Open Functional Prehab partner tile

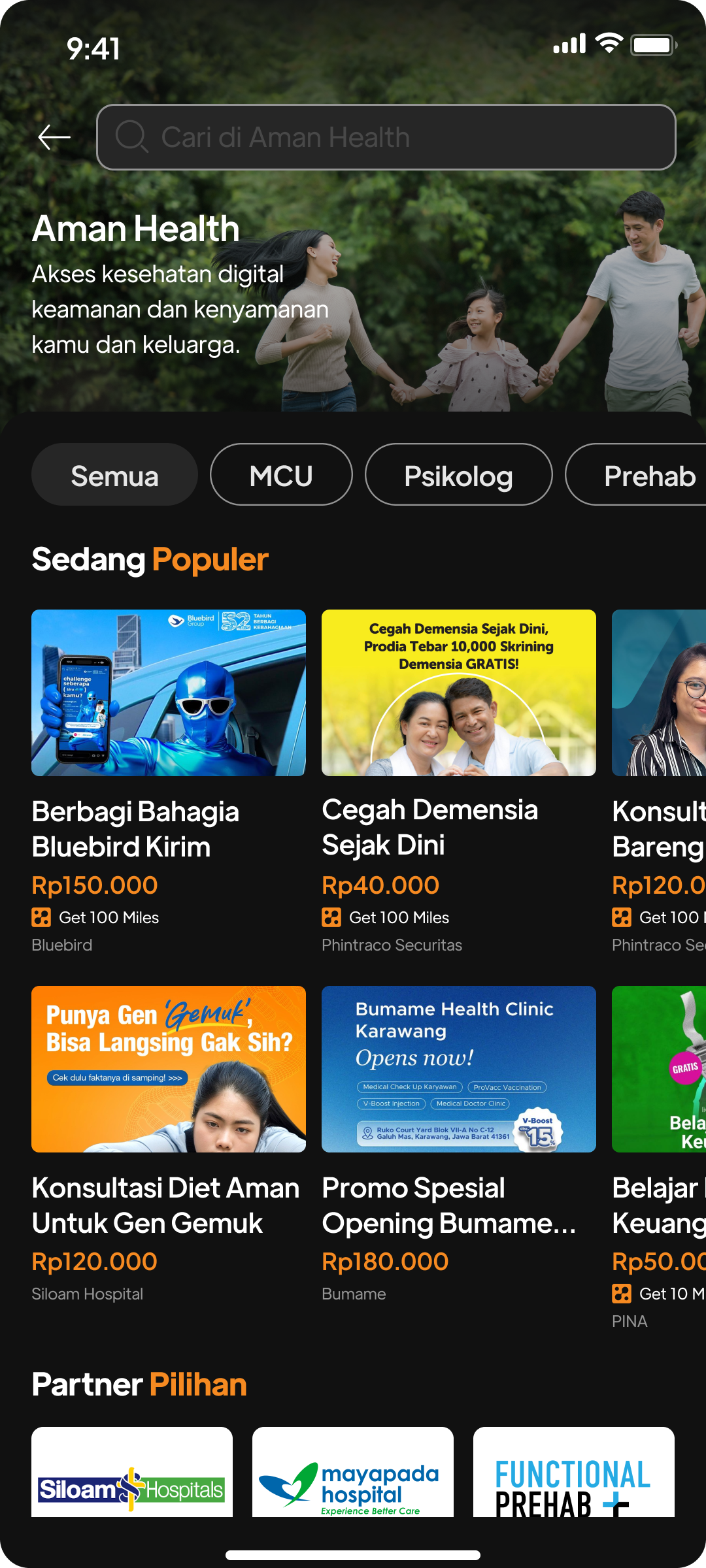(x=573, y=1473)
